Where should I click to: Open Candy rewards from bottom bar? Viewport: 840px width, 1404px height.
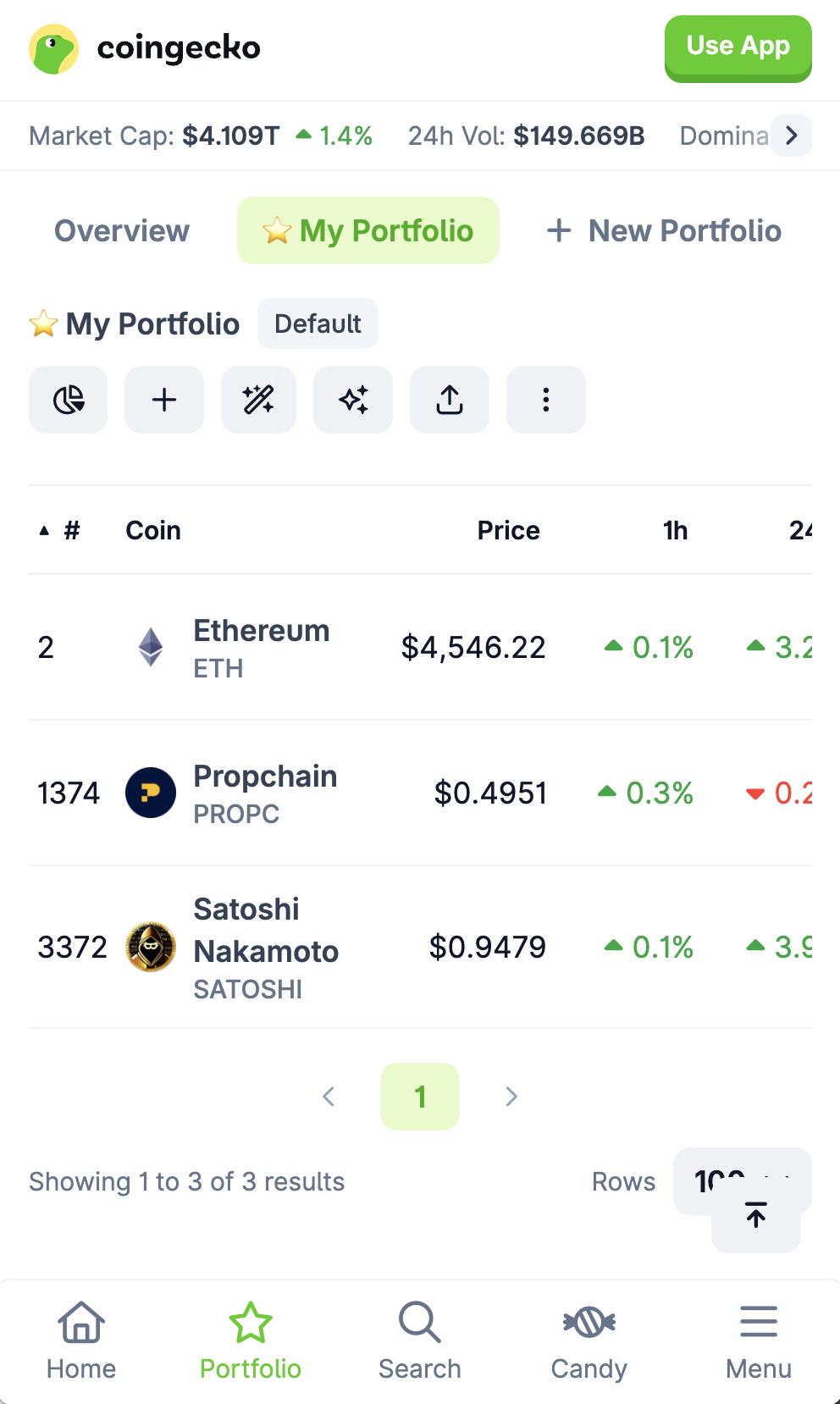point(589,1342)
